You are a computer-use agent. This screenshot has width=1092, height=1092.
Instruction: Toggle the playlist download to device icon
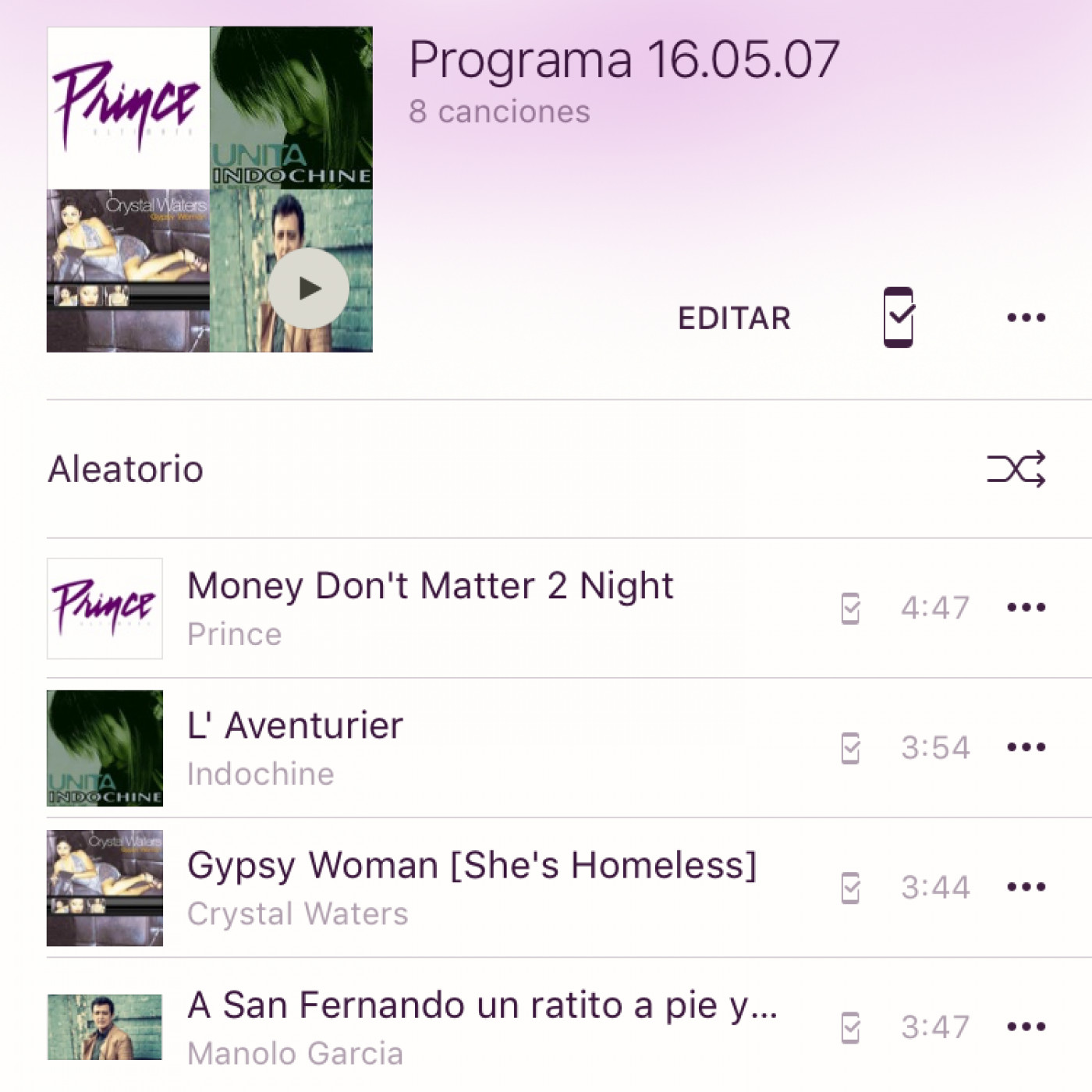click(x=898, y=317)
